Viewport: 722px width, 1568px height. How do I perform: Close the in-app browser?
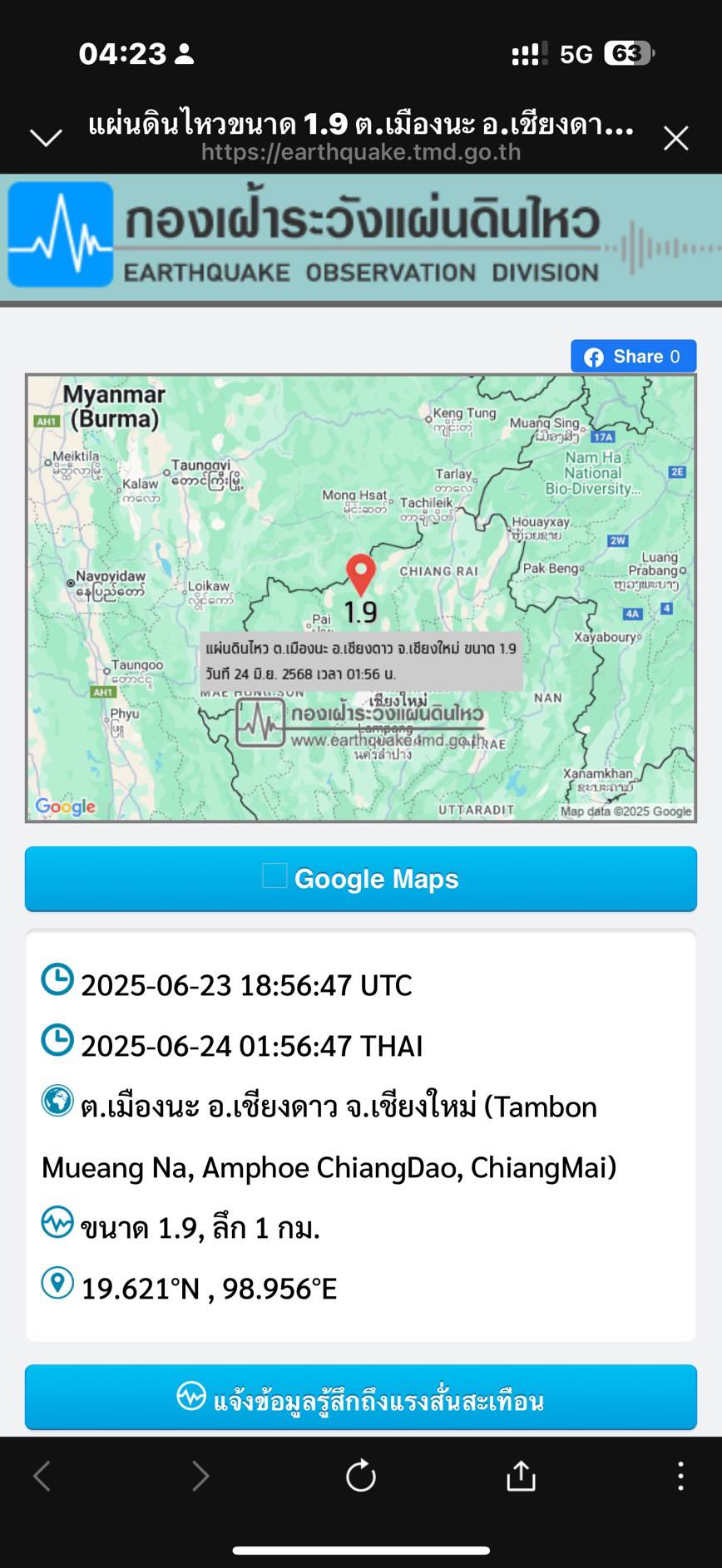pos(675,138)
